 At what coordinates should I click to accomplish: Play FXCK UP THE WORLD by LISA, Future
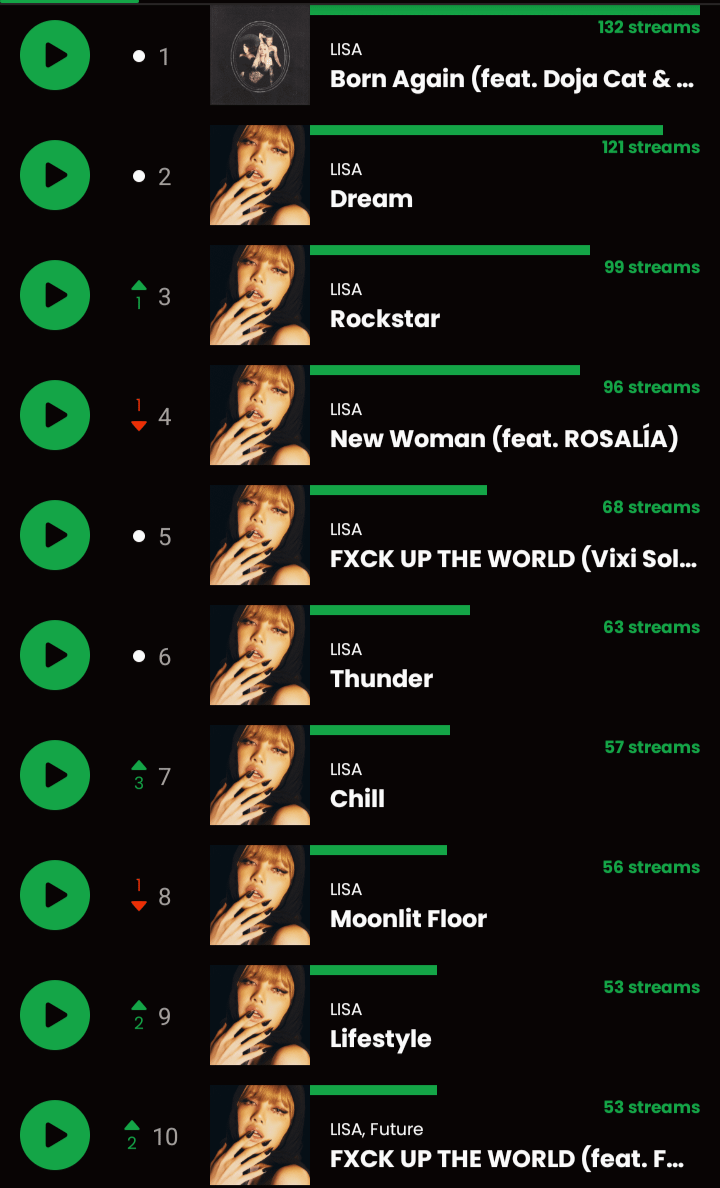(55, 1135)
